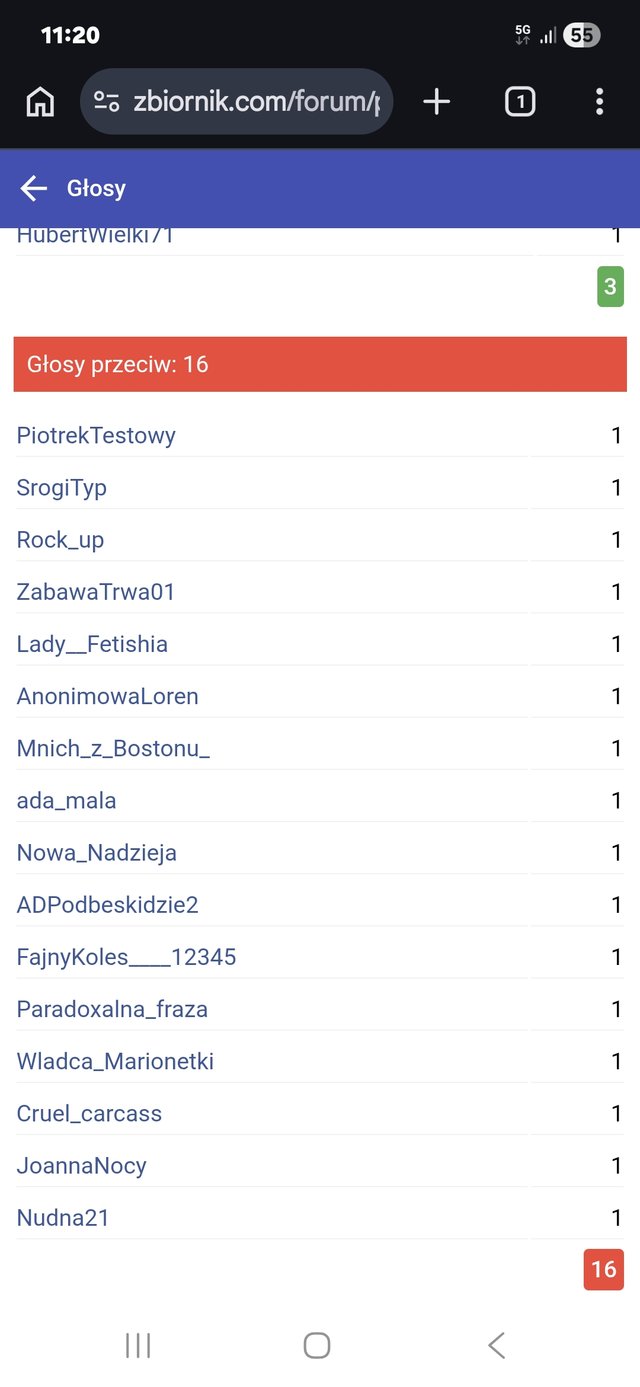
Task: View Wladca_Marionetki's profile
Action: [x=115, y=1061]
